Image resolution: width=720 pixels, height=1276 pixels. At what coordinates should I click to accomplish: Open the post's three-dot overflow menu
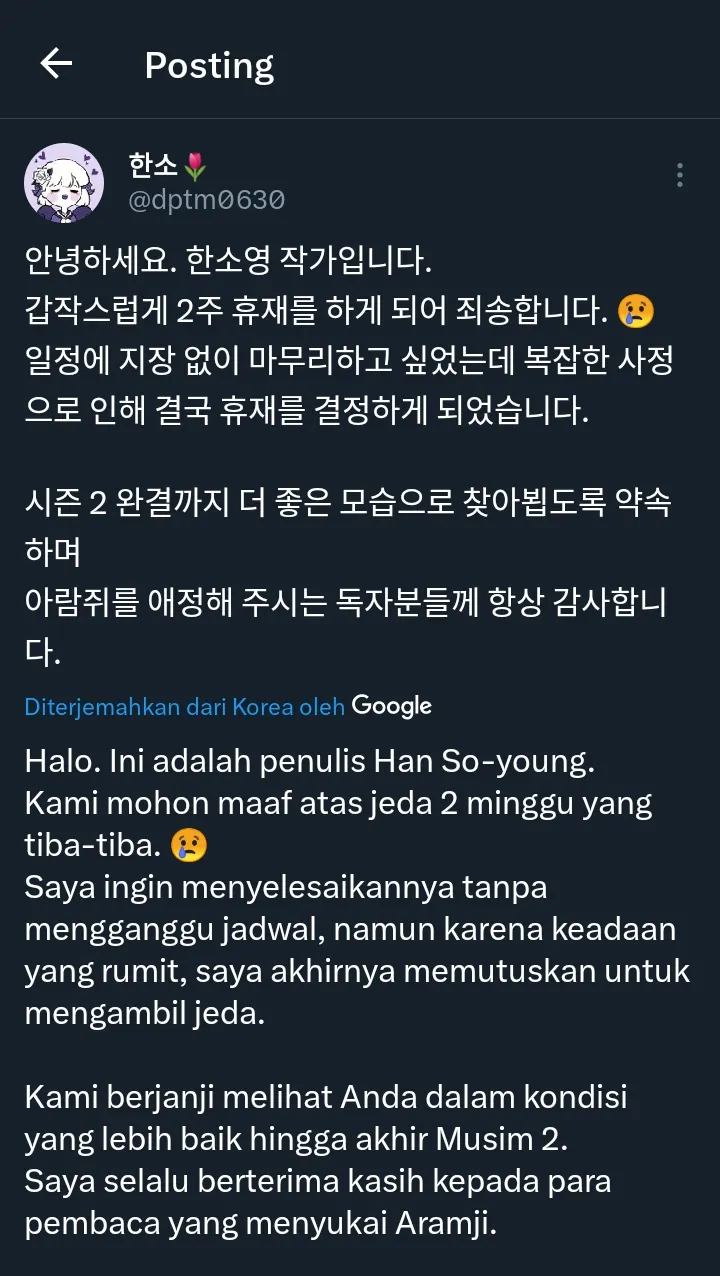coord(680,176)
